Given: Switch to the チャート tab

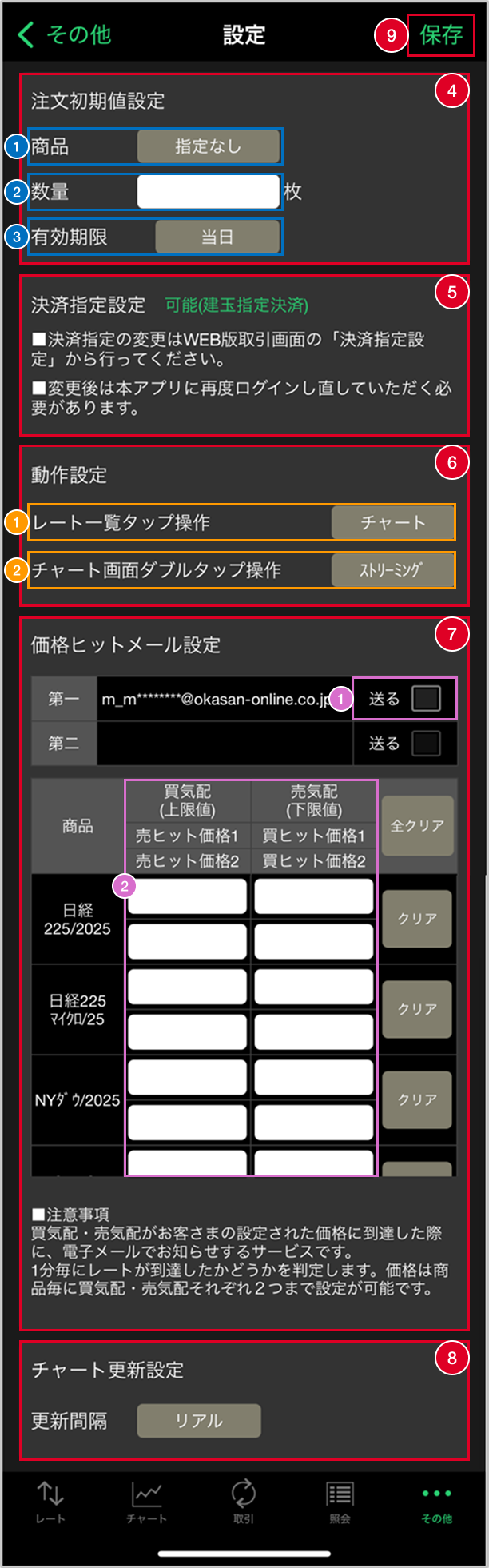Looking at the screenshot, I should click(147, 1502).
